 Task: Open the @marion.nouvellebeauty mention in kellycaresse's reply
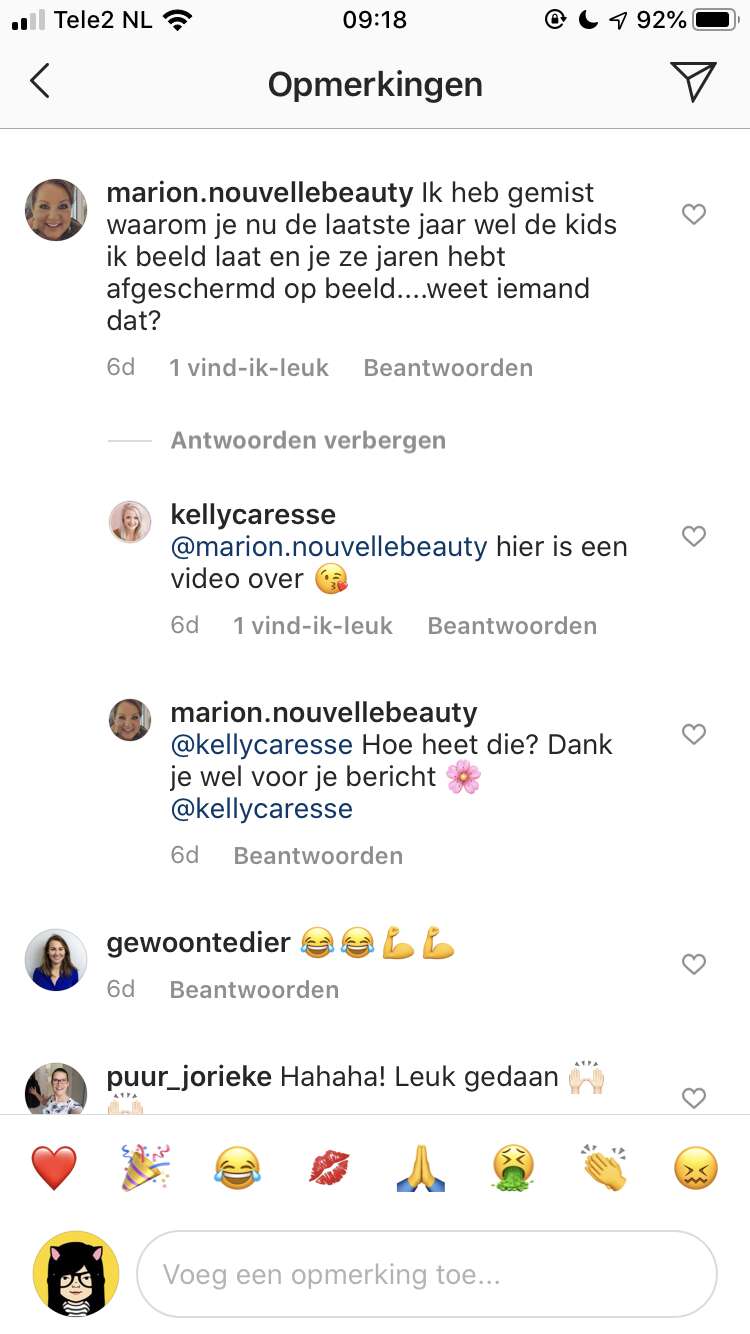tap(329, 548)
